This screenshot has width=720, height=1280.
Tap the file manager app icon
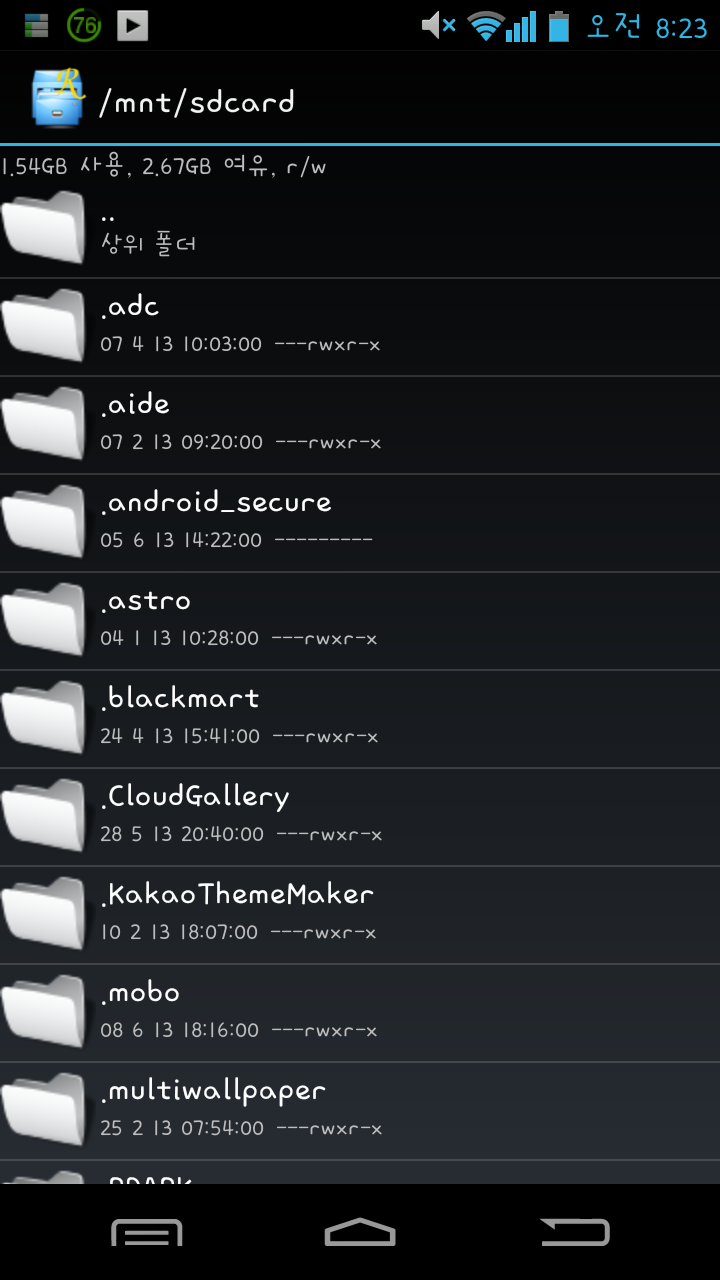[58, 98]
